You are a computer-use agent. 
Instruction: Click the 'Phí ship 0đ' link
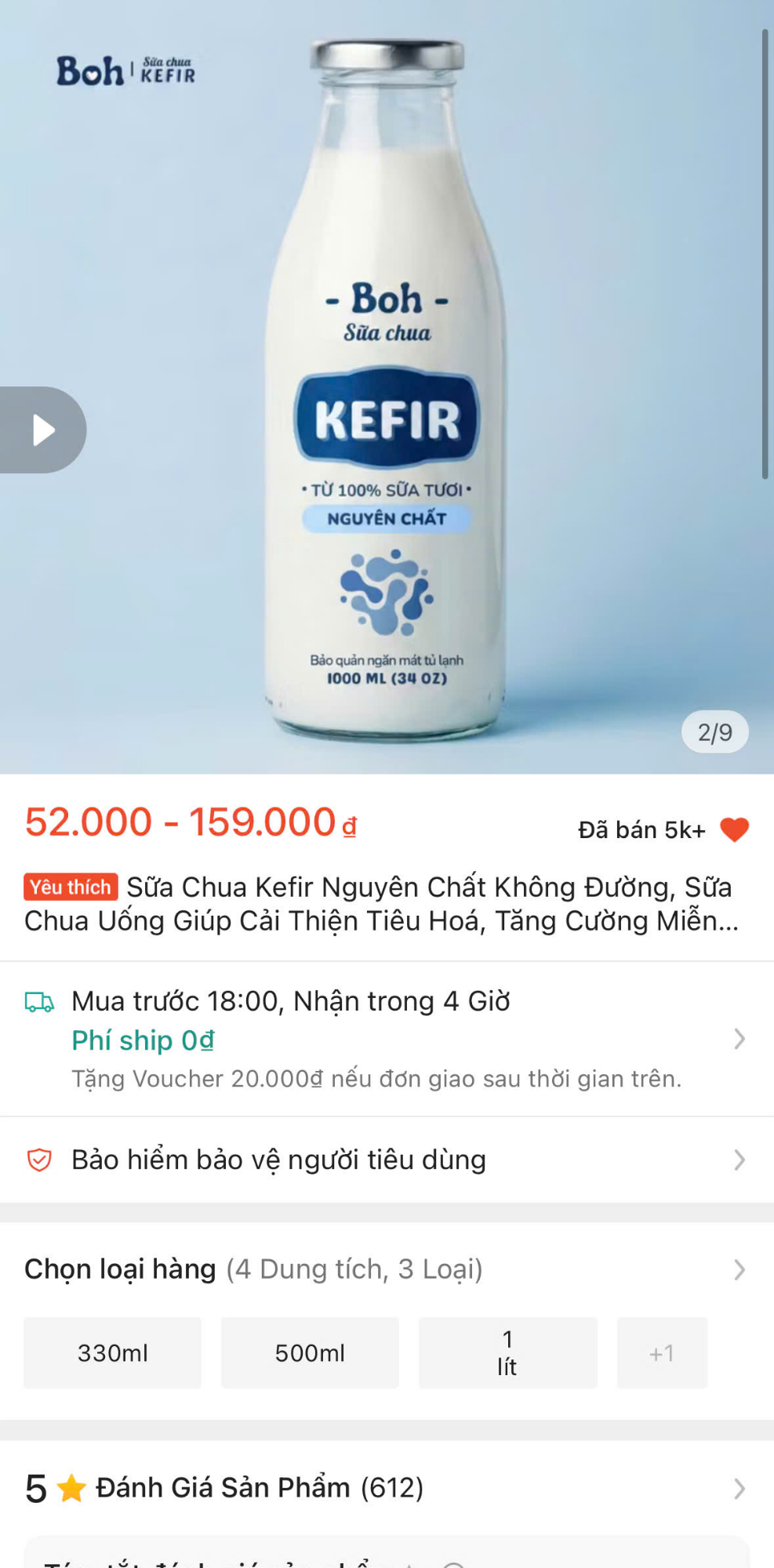point(143,1040)
